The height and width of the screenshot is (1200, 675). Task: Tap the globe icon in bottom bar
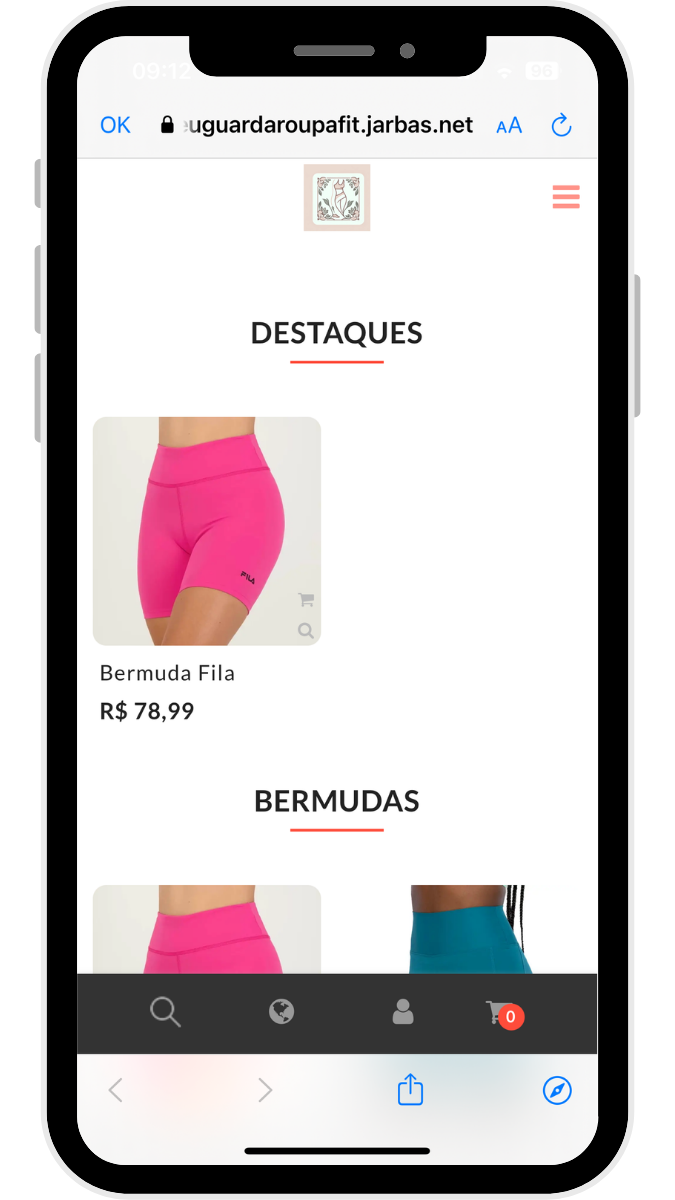[x=282, y=1013]
